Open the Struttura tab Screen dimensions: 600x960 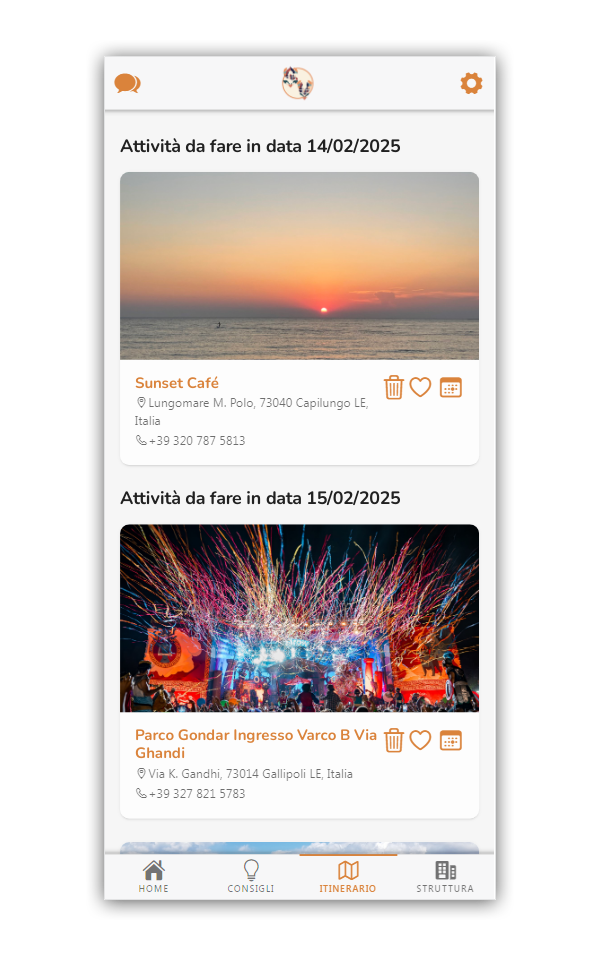(x=446, y=876)
